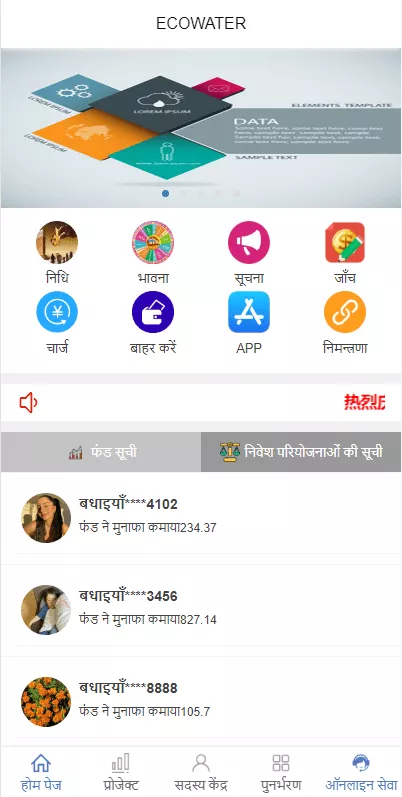This screenshot has height=797, width=402.
Task: Open ऑनलाइन सेवा support
Action: [x=361, y=772]
